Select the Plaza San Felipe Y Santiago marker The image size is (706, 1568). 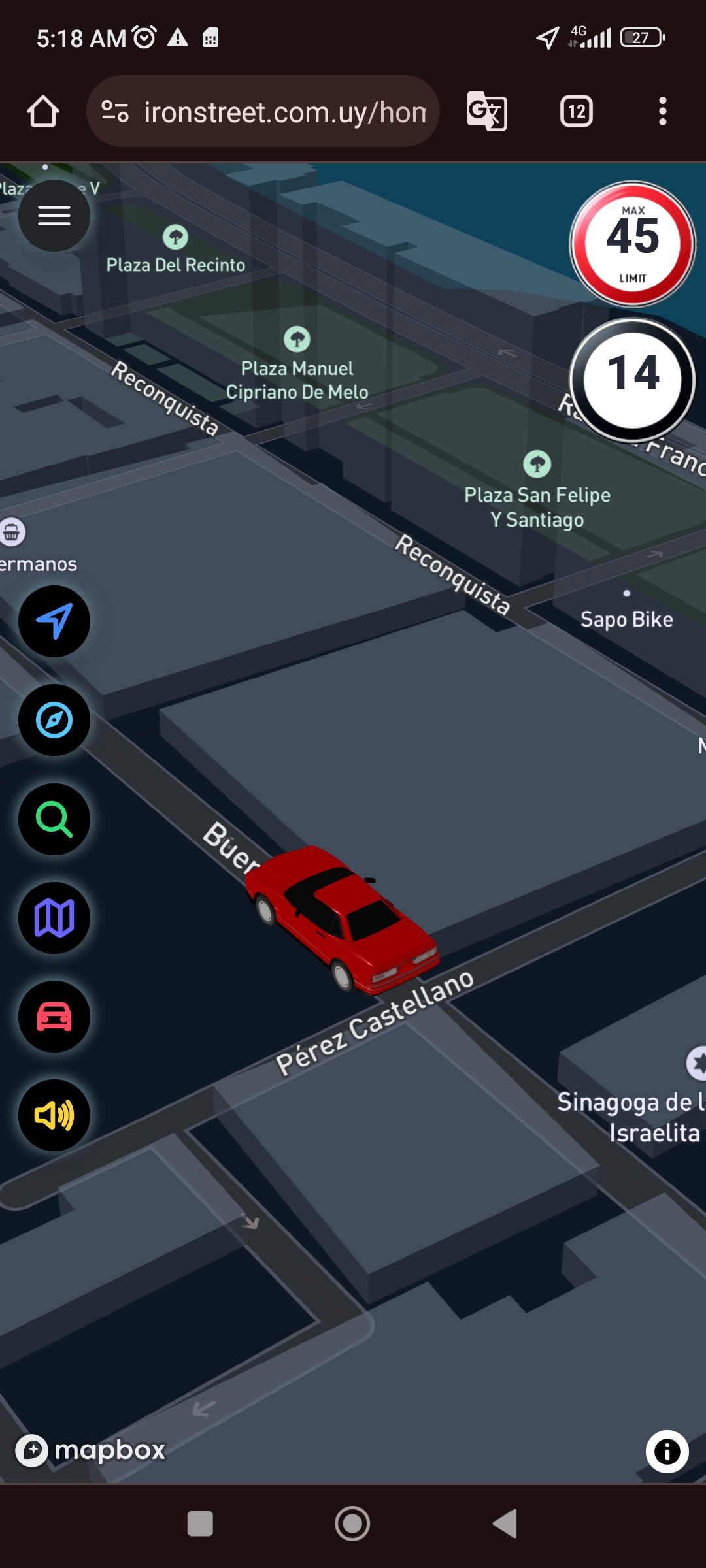[537, 465]
